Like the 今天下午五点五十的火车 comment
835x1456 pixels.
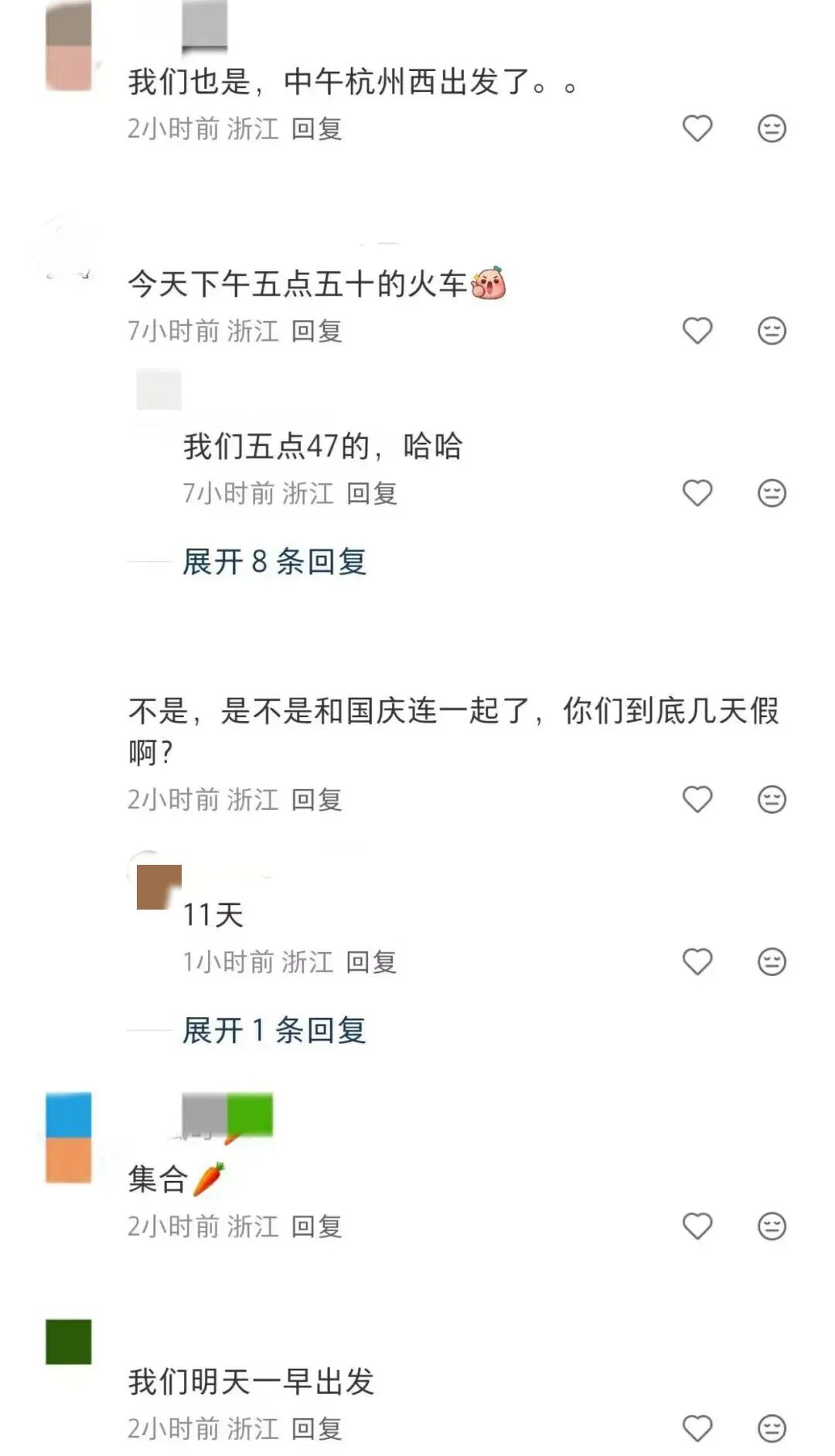coord(697,331)
